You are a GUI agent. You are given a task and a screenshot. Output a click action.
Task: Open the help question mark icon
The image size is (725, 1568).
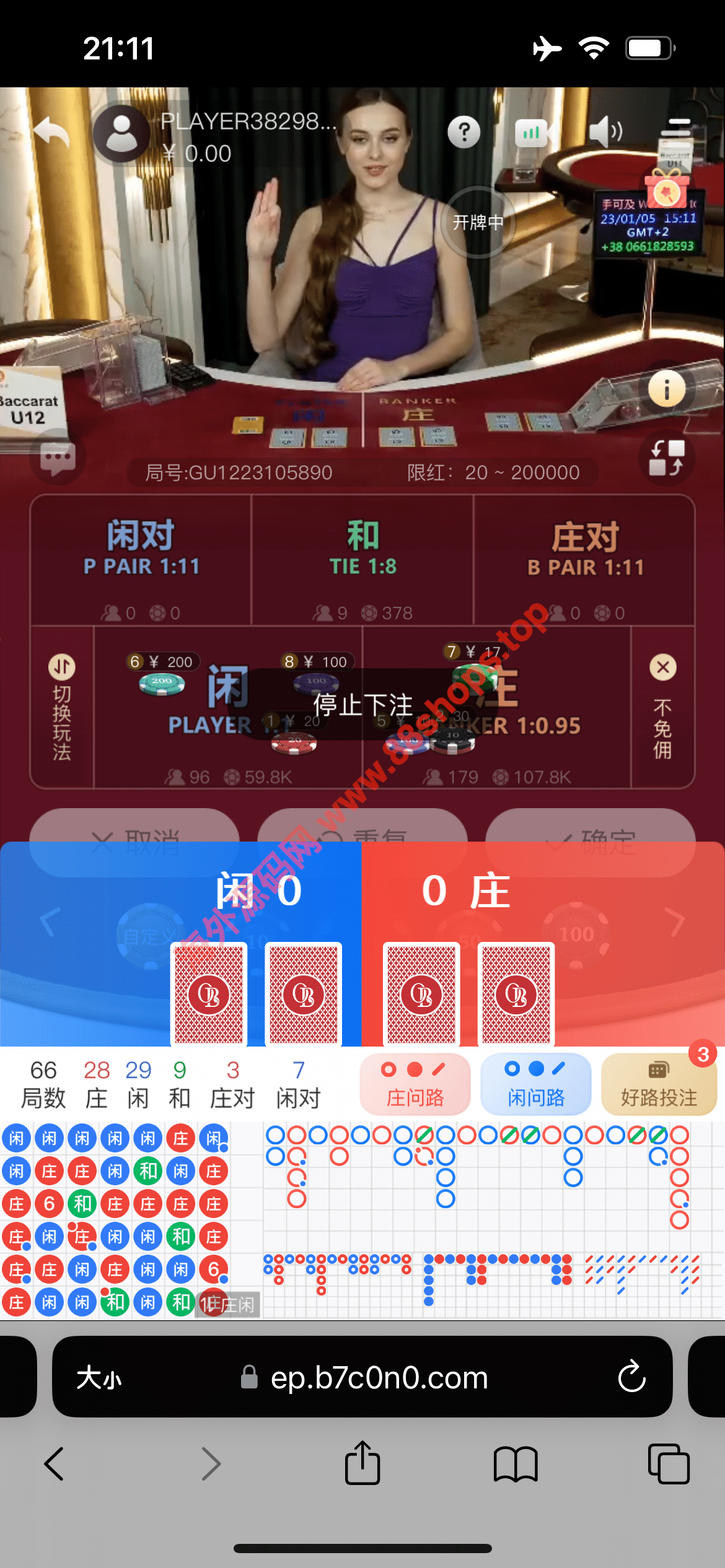[464, 132]
